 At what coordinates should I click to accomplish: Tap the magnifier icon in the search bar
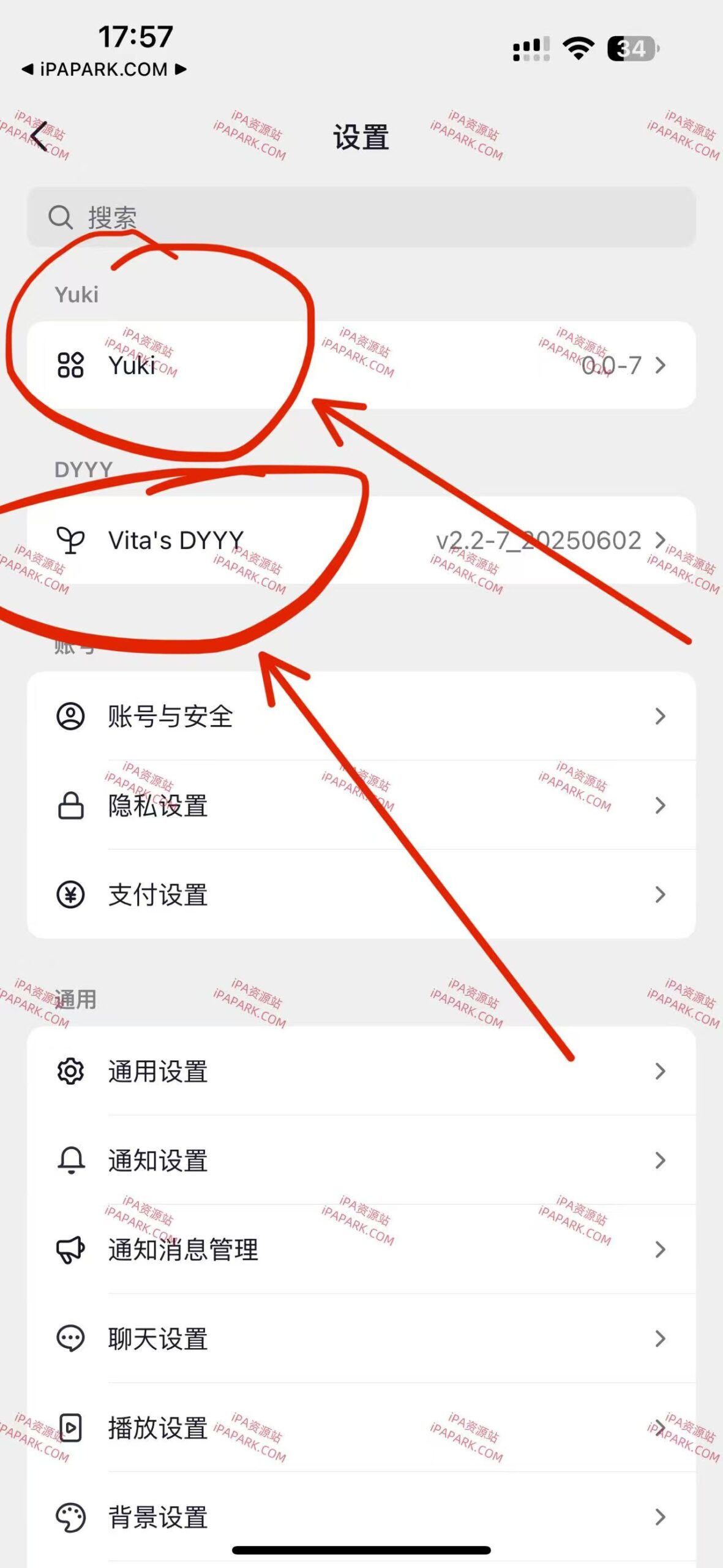(61, 216)
